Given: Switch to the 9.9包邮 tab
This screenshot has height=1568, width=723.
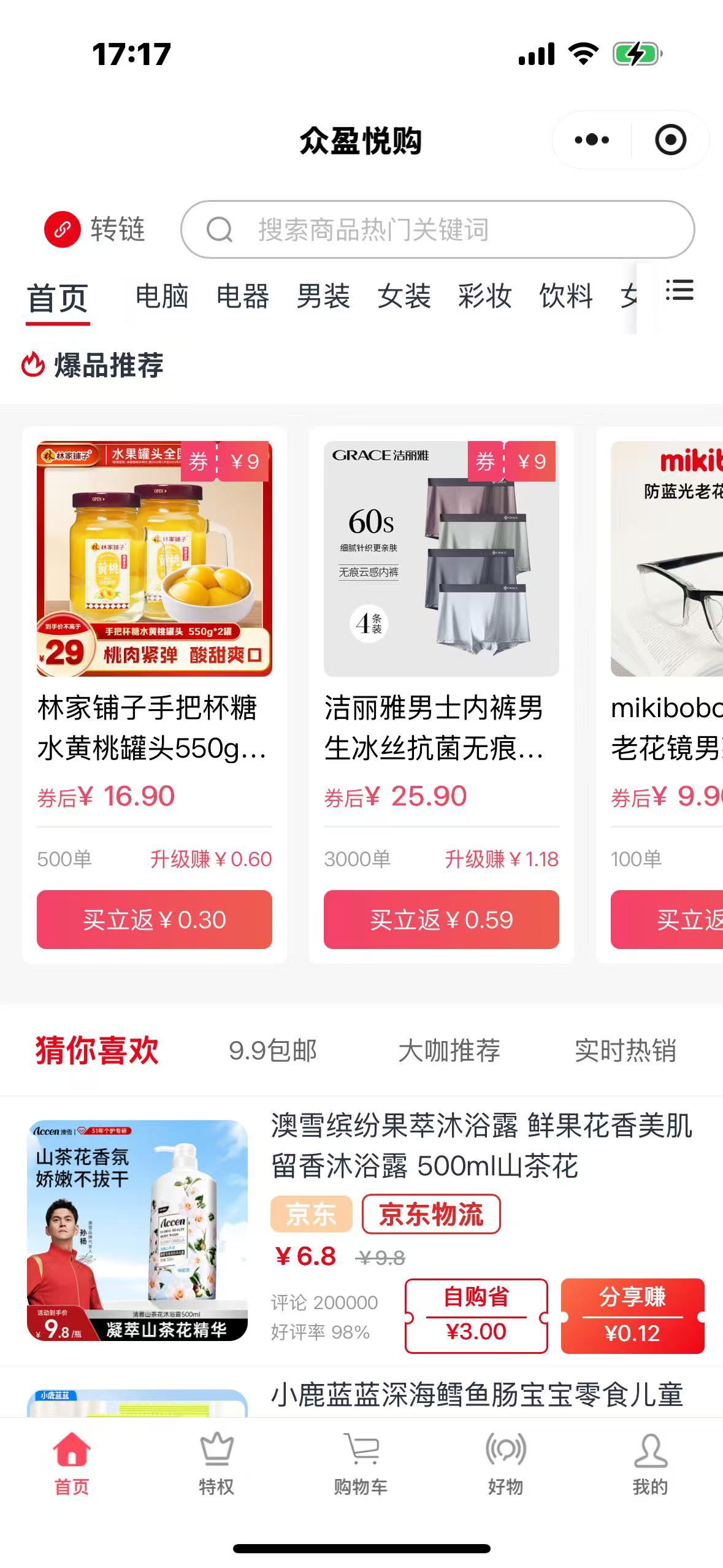Looking at the screenshot, I should click(273, 1050).
